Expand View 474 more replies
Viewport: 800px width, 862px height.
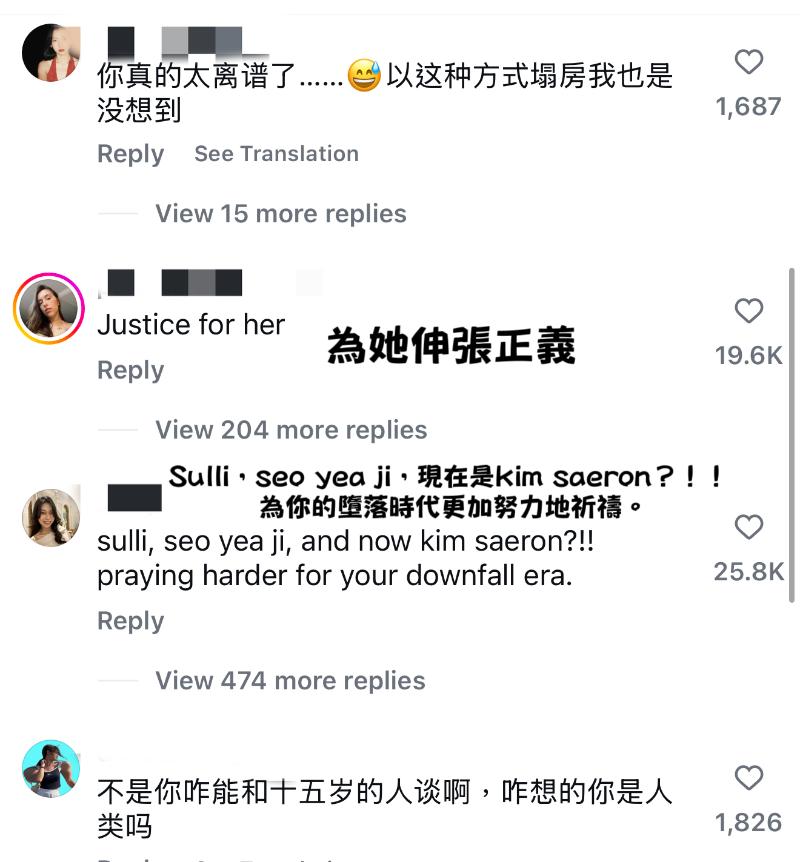pyautogui.click(x=290, y=681)
